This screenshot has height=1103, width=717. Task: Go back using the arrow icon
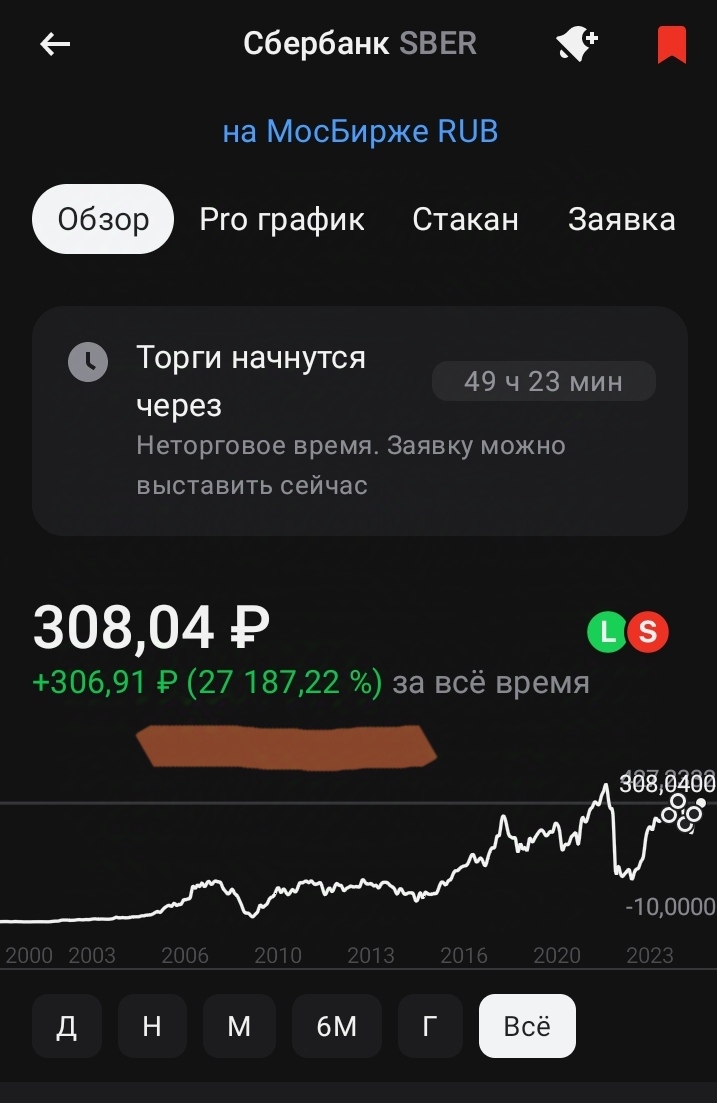pos(55,44)
